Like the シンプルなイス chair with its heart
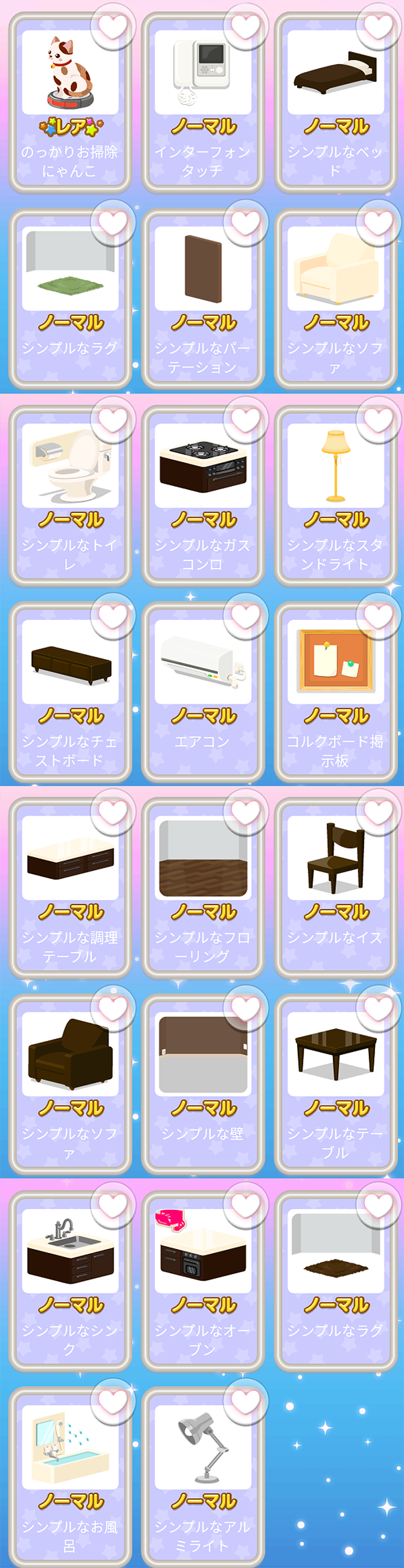This screenshot has width=404, height=1568. [378, 812]
